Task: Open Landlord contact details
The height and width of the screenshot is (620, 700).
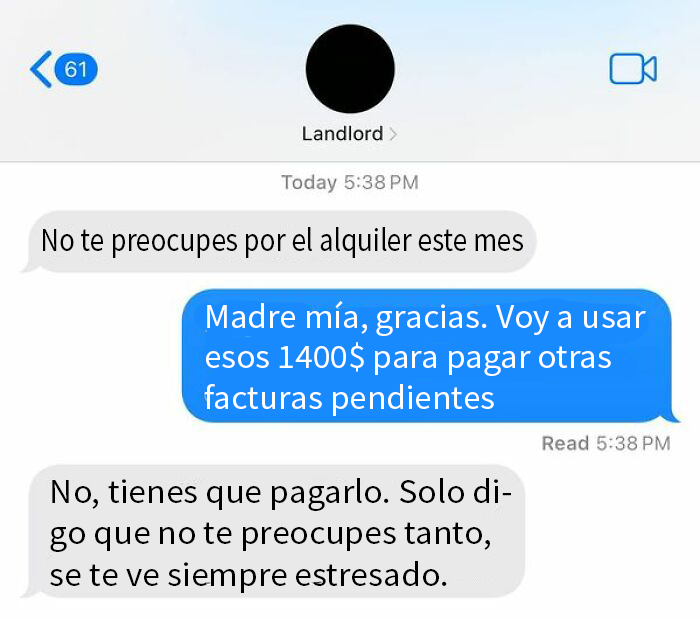Action: (x=349, y=133)
